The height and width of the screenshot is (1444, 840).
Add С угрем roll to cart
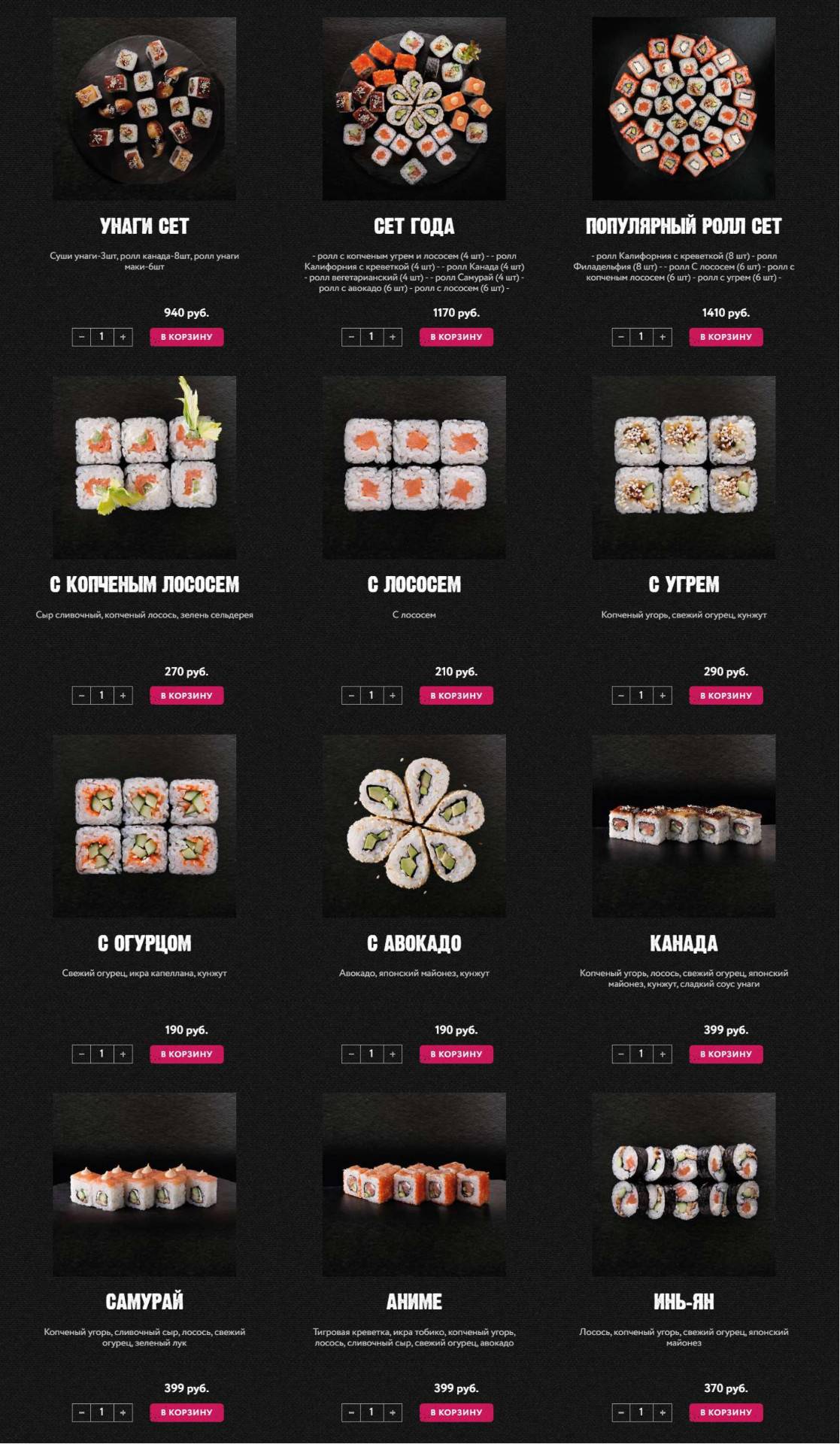click(x=726, y=696)
